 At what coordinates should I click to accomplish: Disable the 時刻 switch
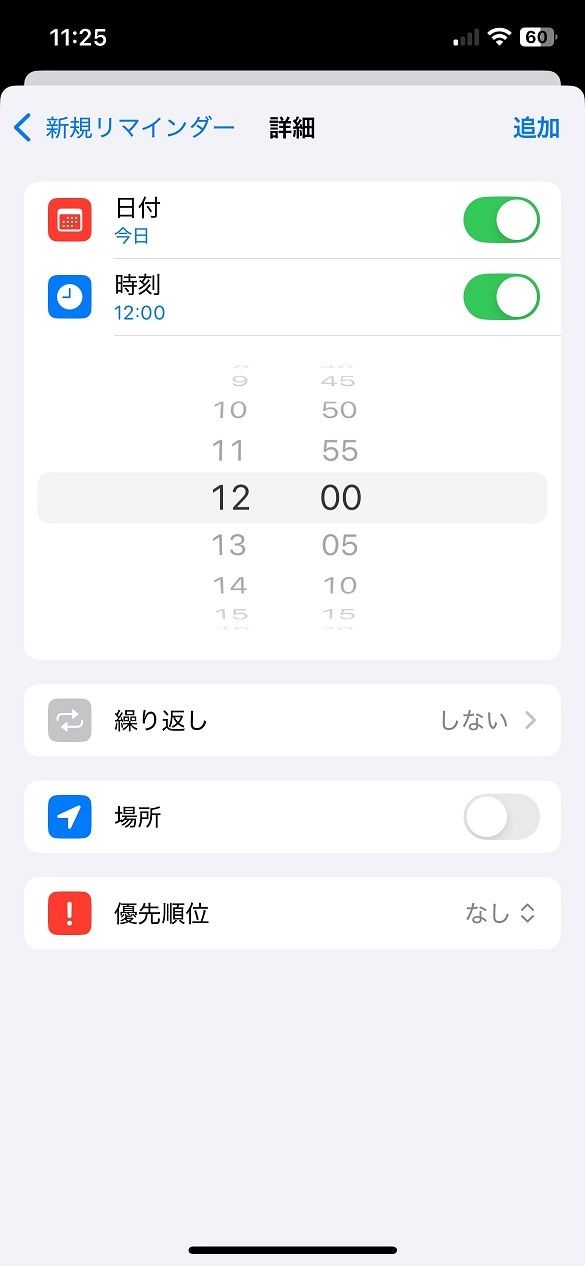(x=501, y=297)
